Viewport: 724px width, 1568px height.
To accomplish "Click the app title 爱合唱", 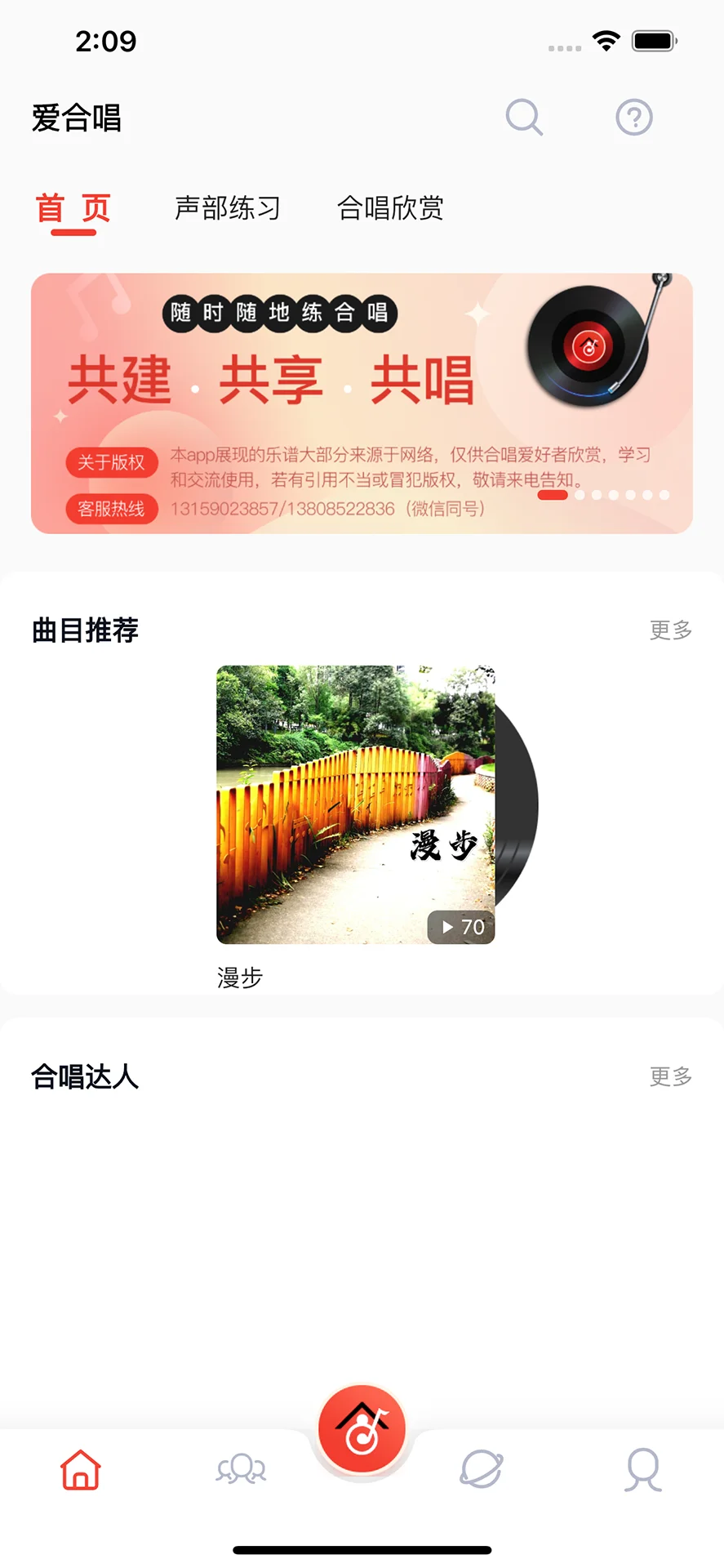I will [x=76, y=119].
